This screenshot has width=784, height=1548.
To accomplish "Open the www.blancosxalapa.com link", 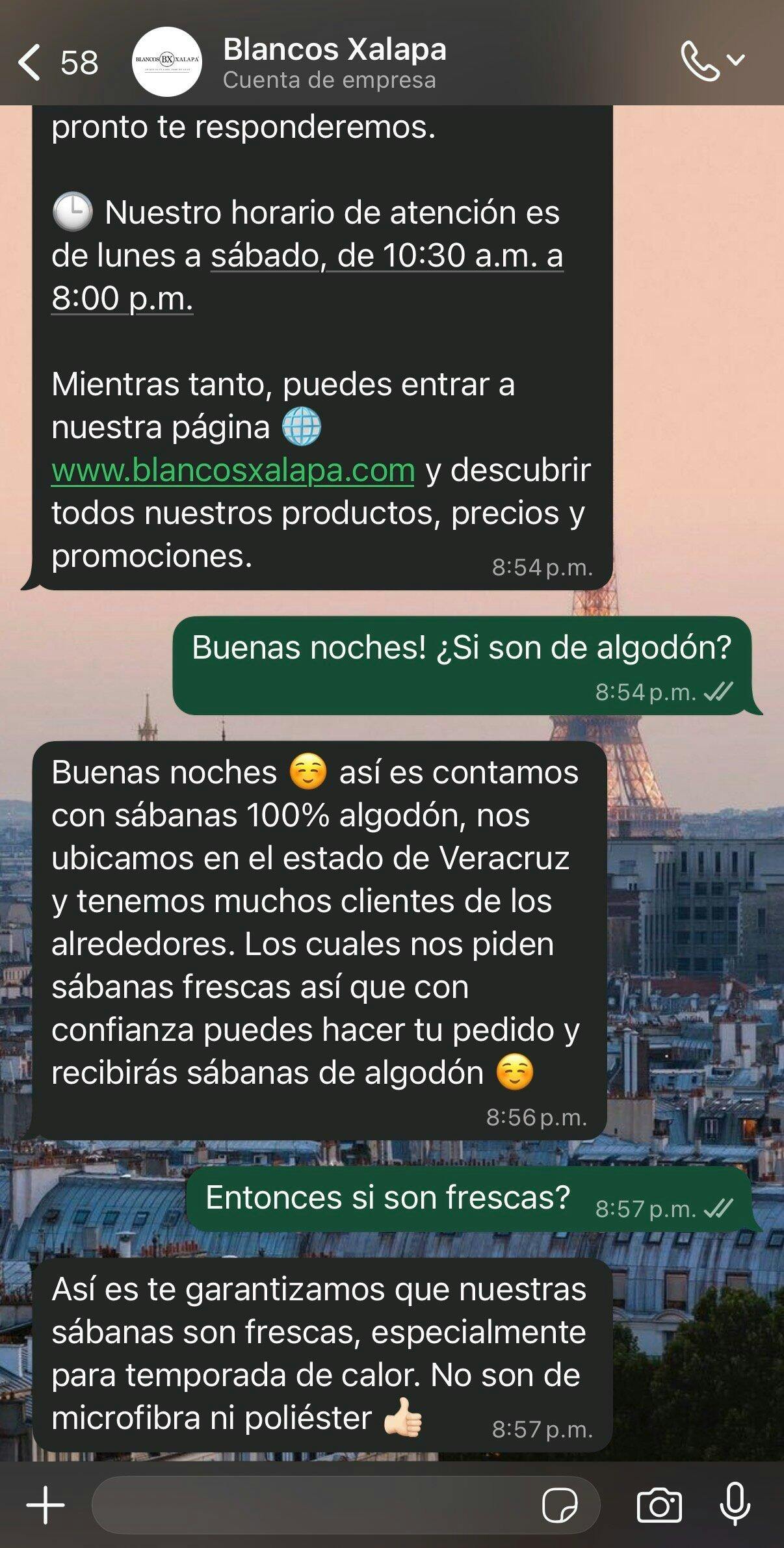I will tap(233, 470).
